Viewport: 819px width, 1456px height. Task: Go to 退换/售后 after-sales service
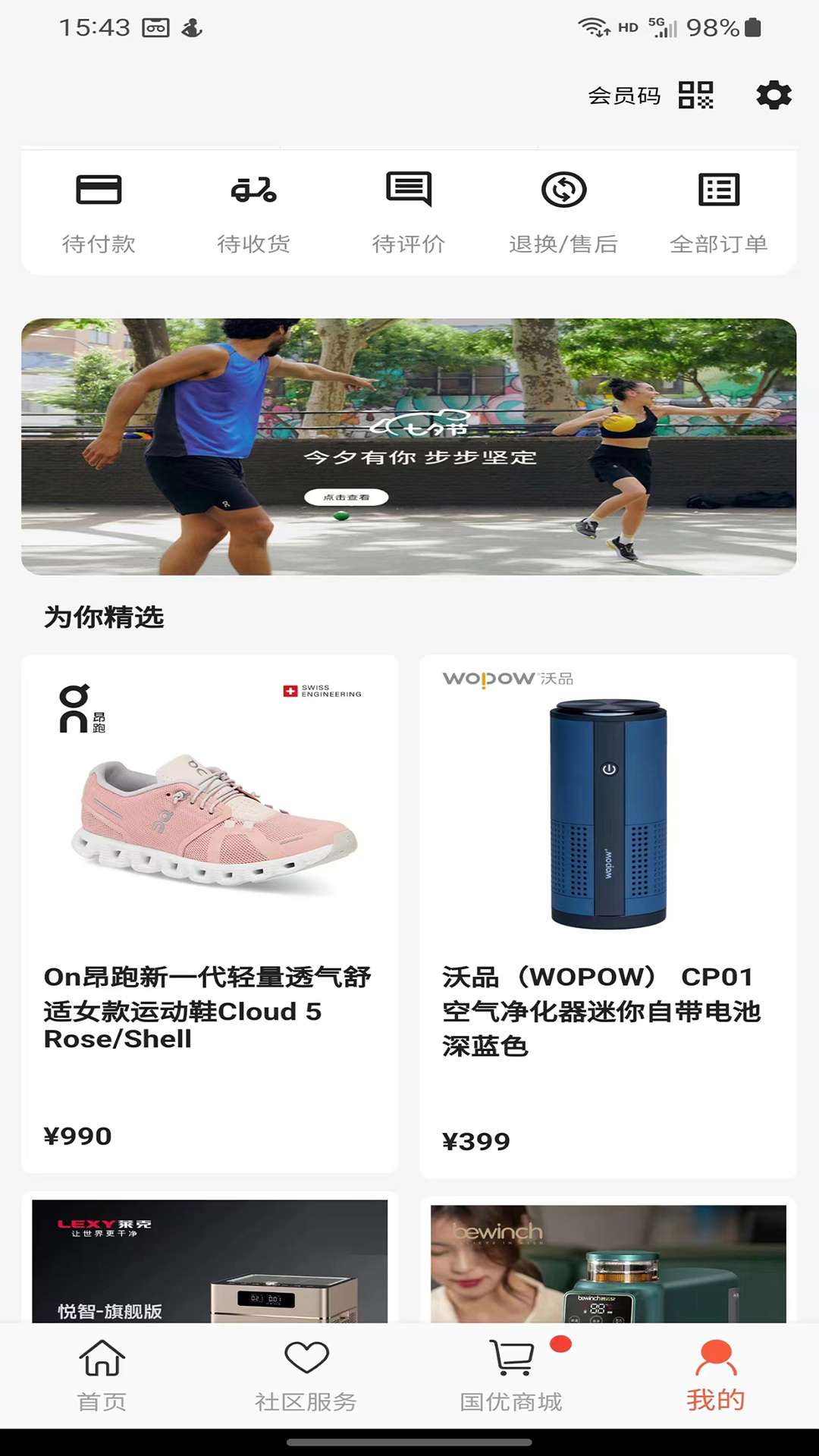563,214
